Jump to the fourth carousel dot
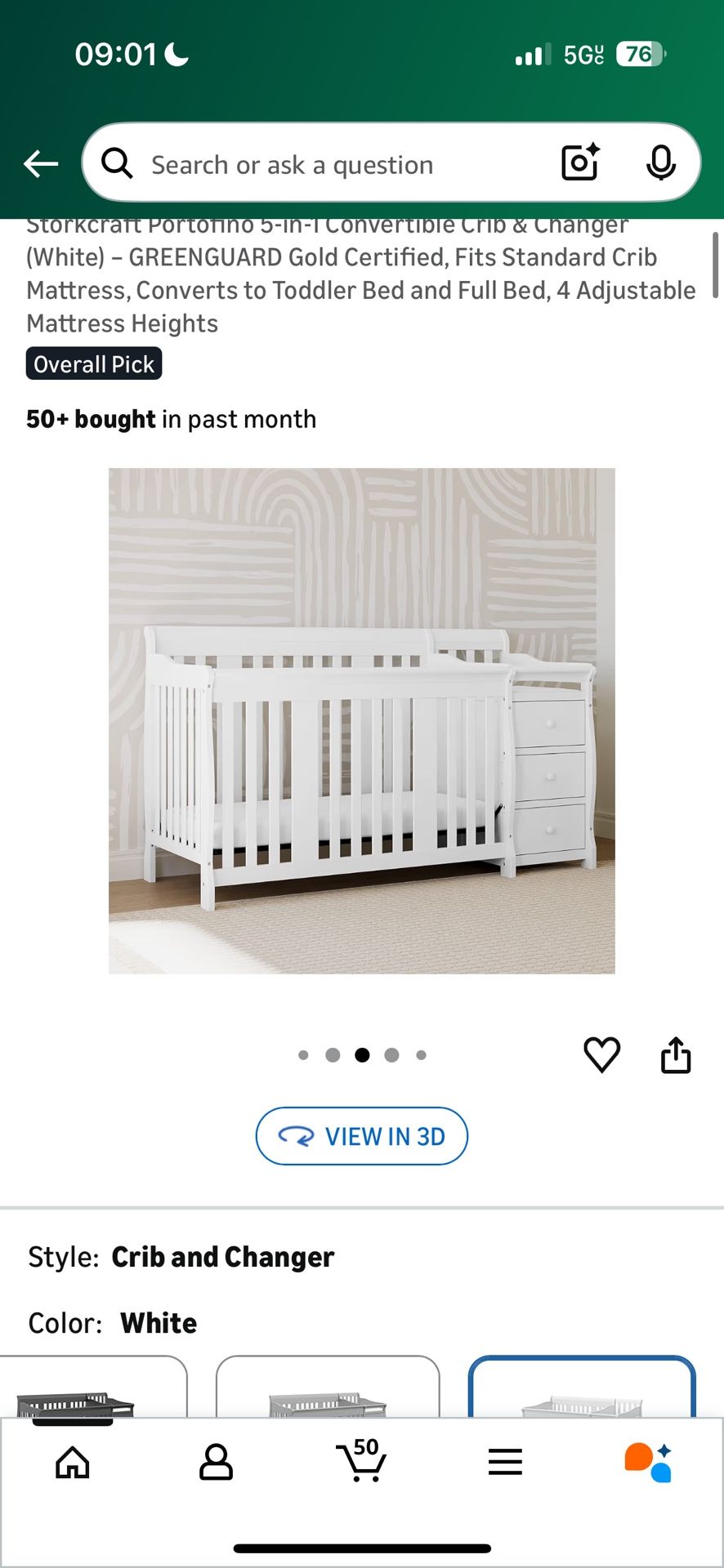 point(391,1055)
